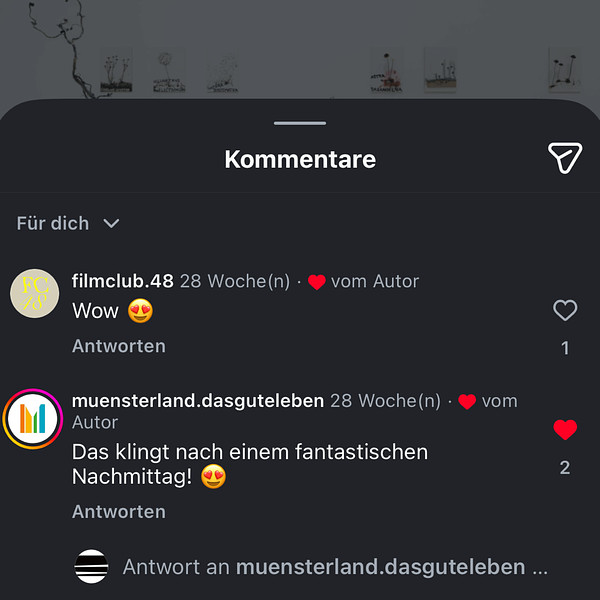Open the muensterland.dasguteleben username link
600x600 pixels.
[198, 401]
